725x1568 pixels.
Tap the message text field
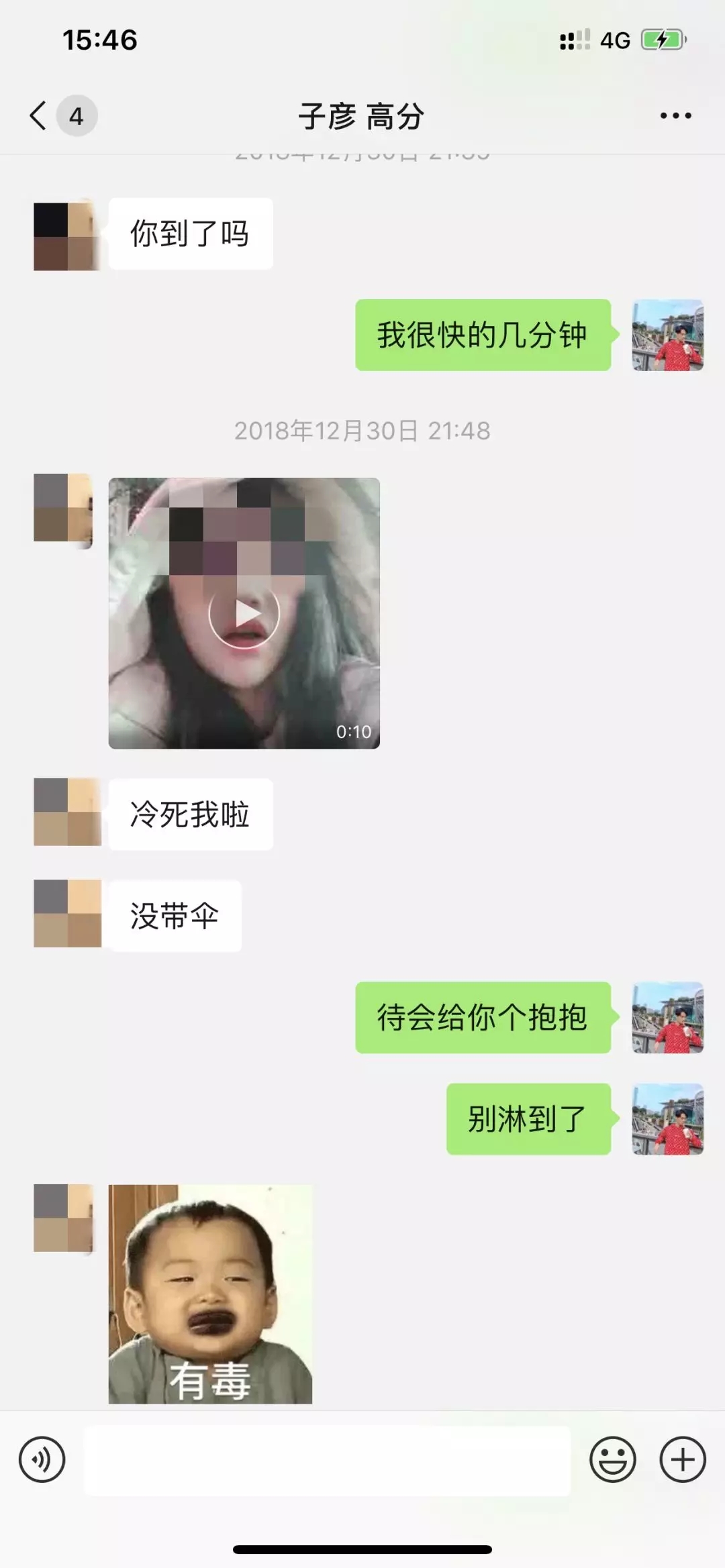(x=327, y=1461)
